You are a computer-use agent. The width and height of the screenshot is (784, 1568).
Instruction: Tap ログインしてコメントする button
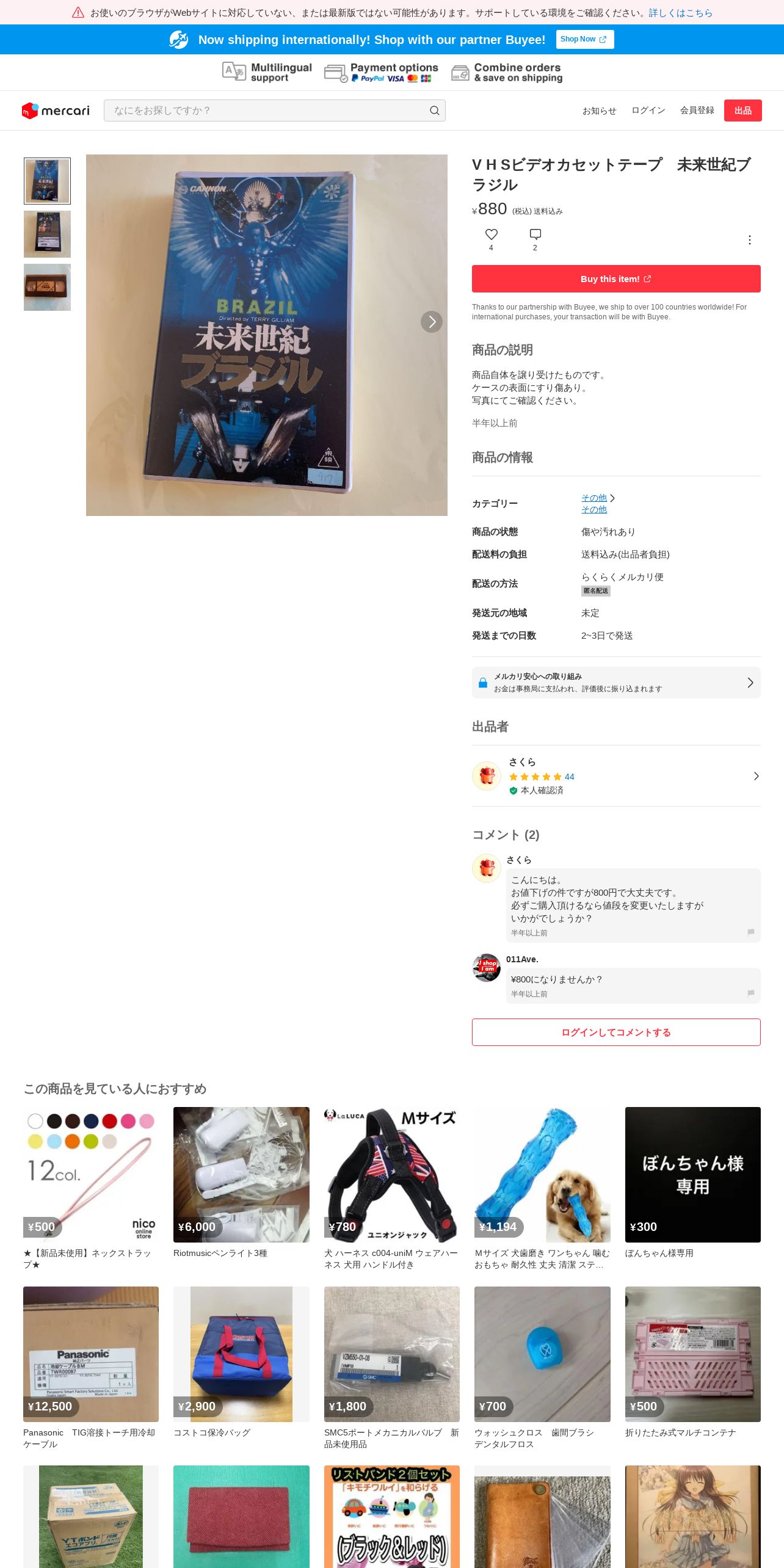click(x=615, y=1033)
